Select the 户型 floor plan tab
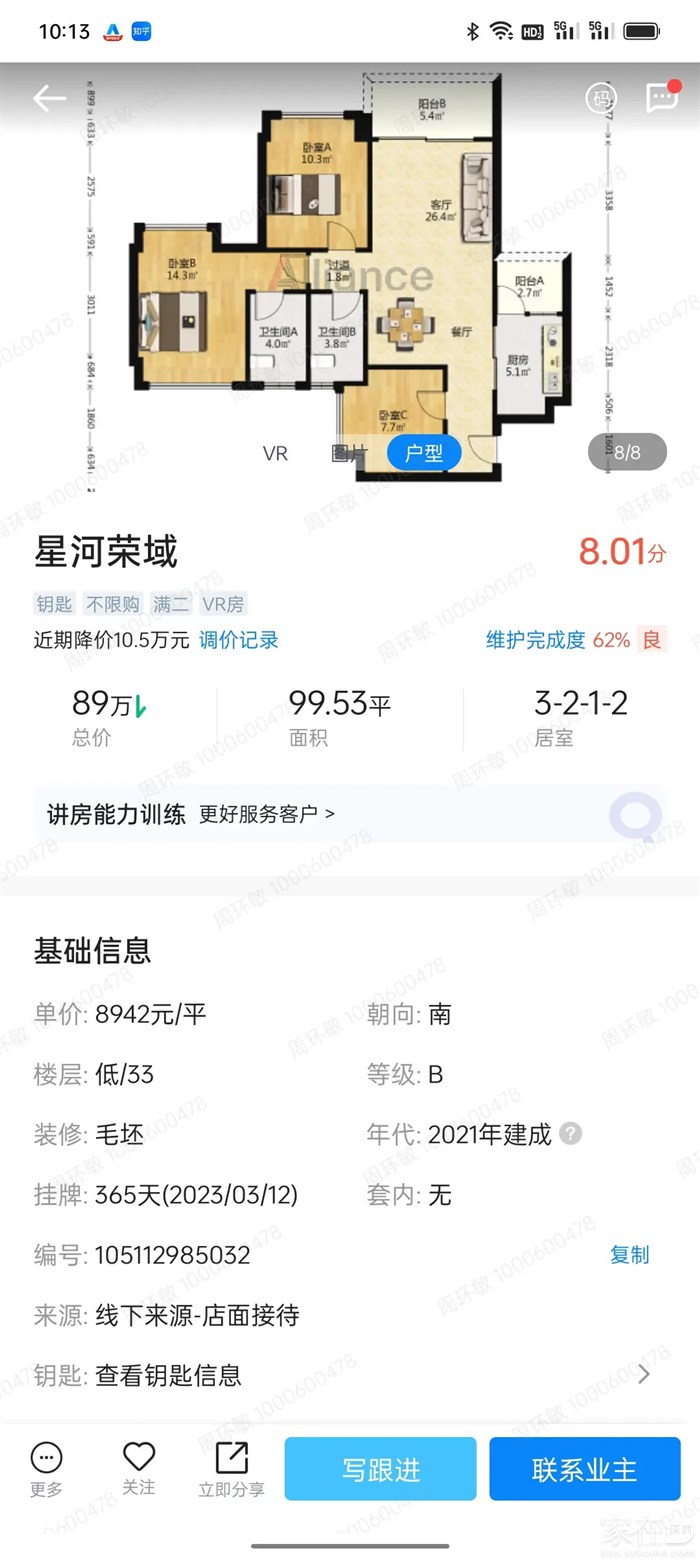The image size is (700, 1560). (424, 453)
